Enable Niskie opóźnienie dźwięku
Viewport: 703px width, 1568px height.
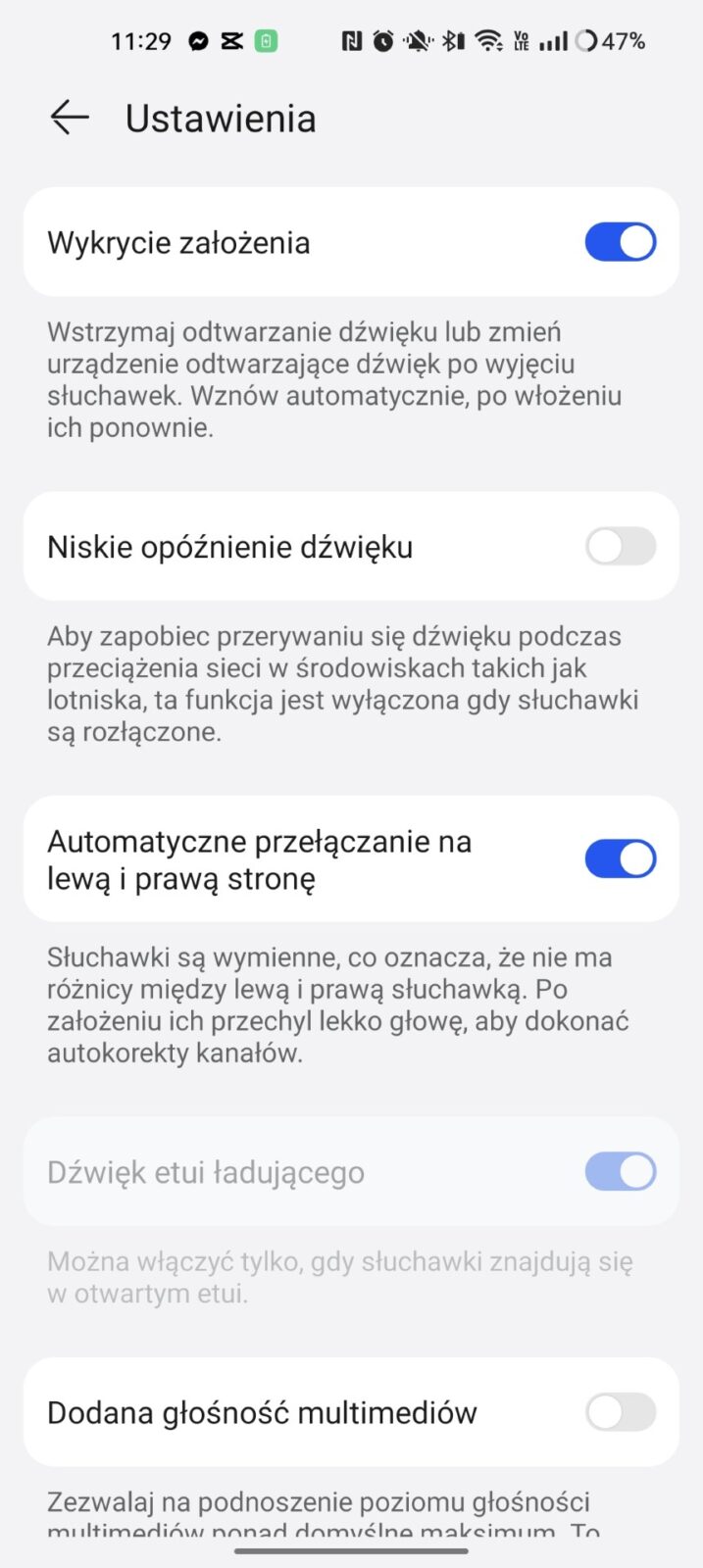pos(620,547)
